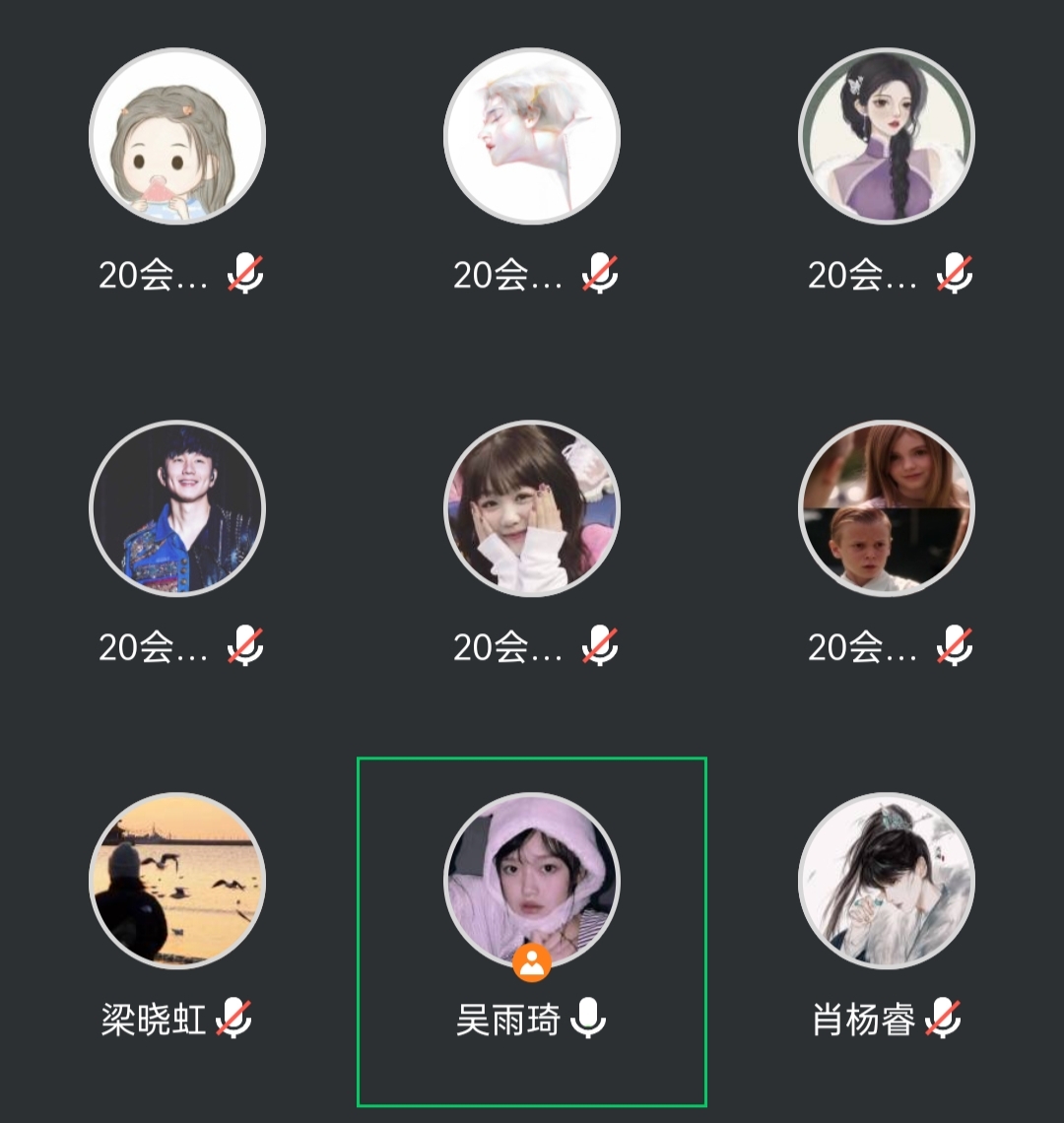Open participant with braided girl in purple avatar

[x=886, y=136]
